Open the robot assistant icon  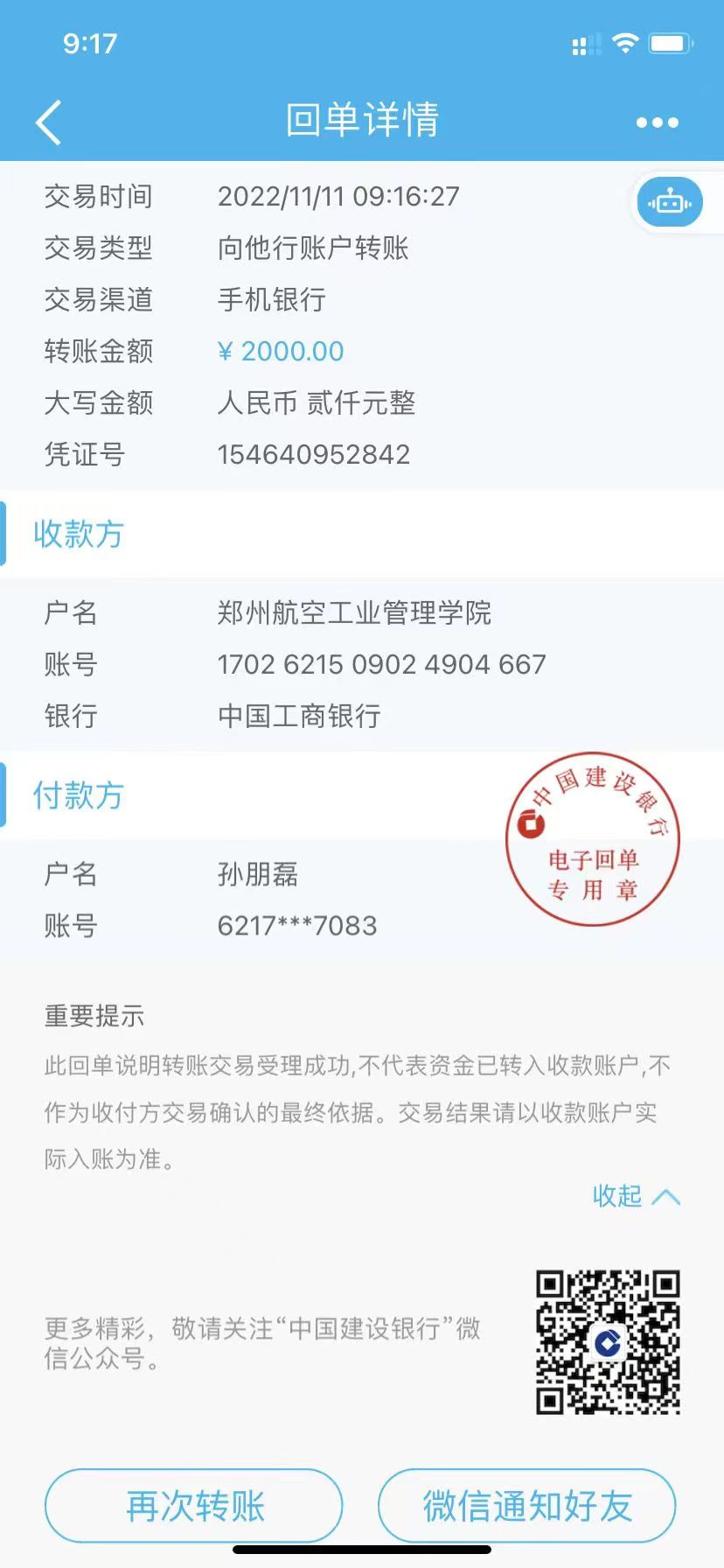pos(670,203)
